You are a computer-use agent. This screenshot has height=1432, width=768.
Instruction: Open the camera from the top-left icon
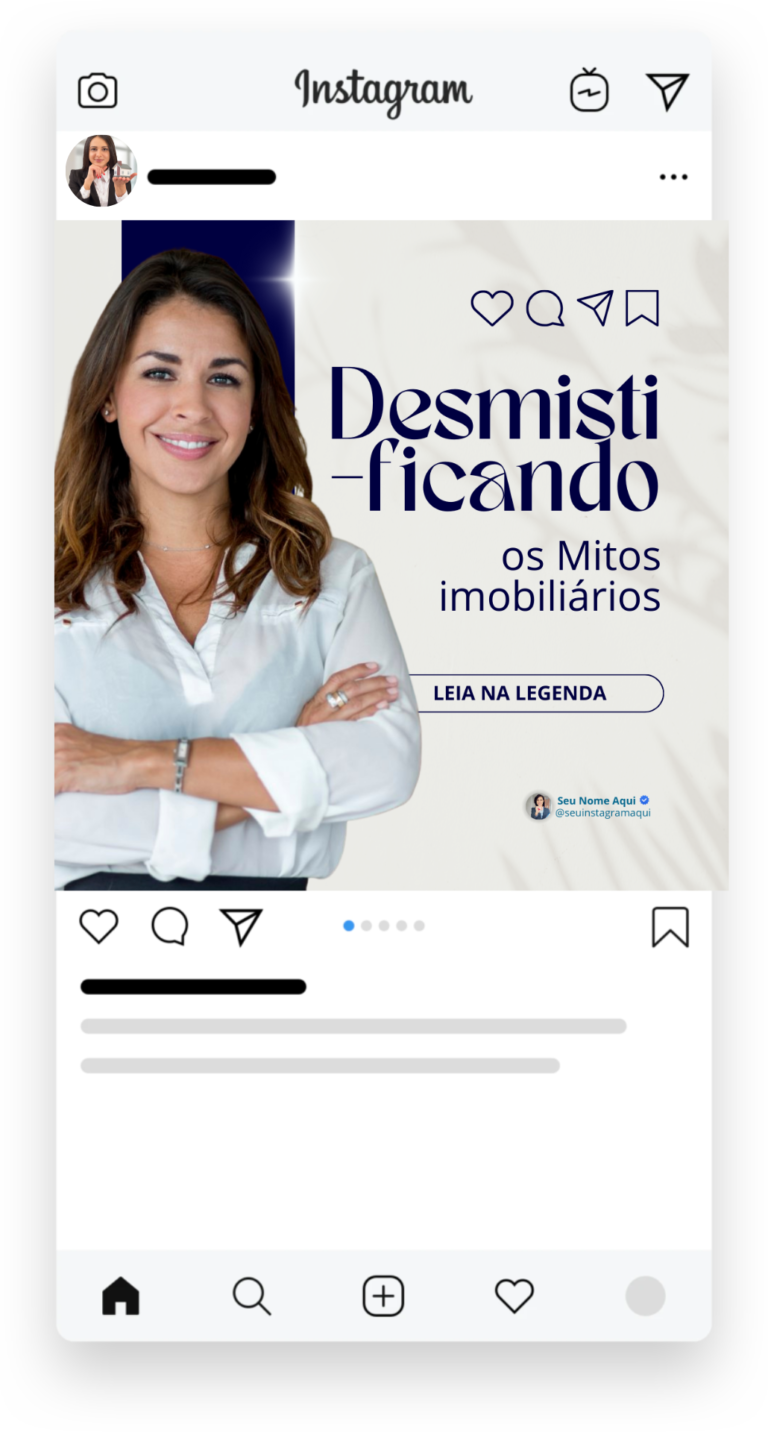click(x=97, y=89)
